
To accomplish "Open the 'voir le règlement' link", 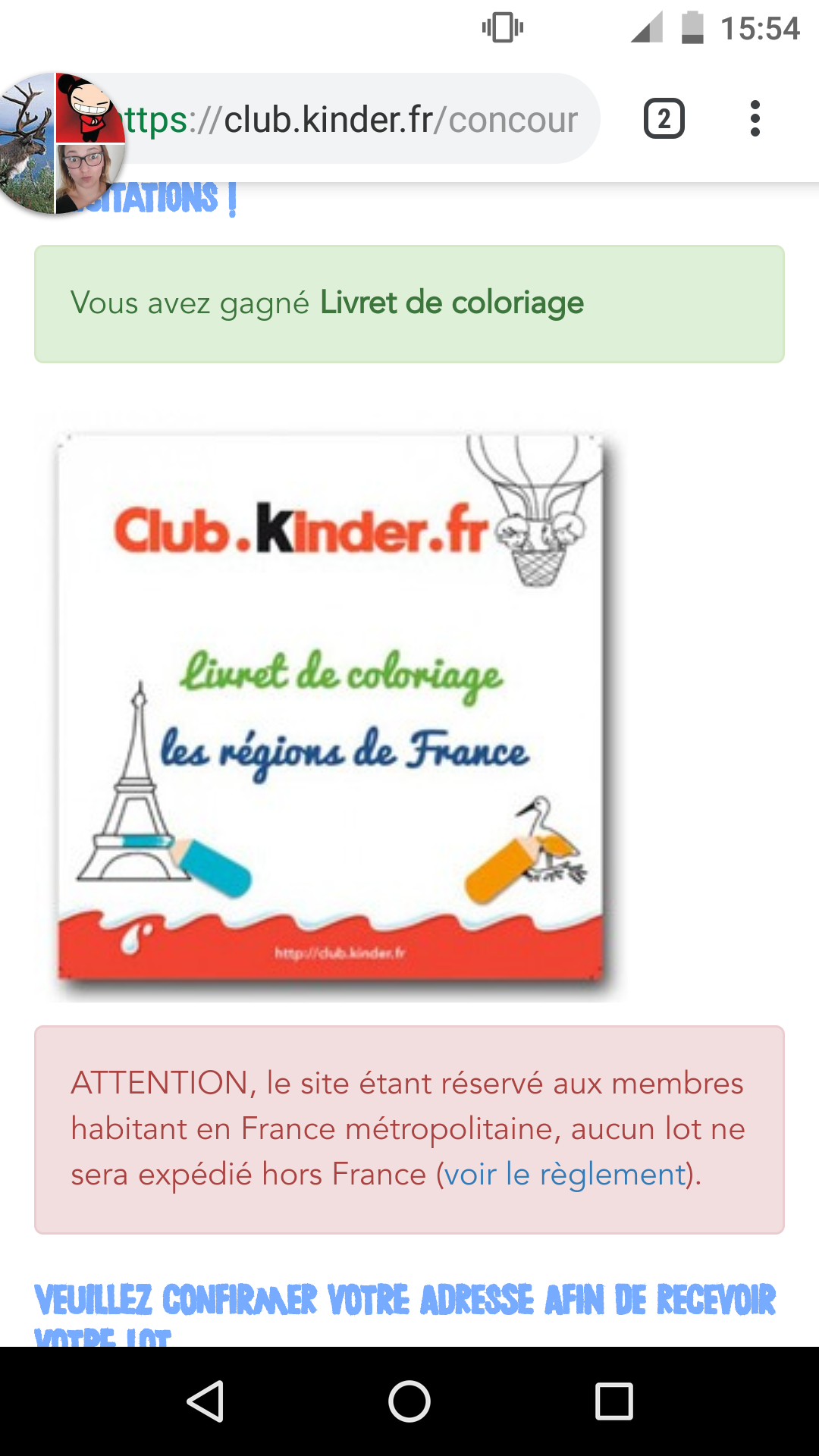I will pos(565,1175).
